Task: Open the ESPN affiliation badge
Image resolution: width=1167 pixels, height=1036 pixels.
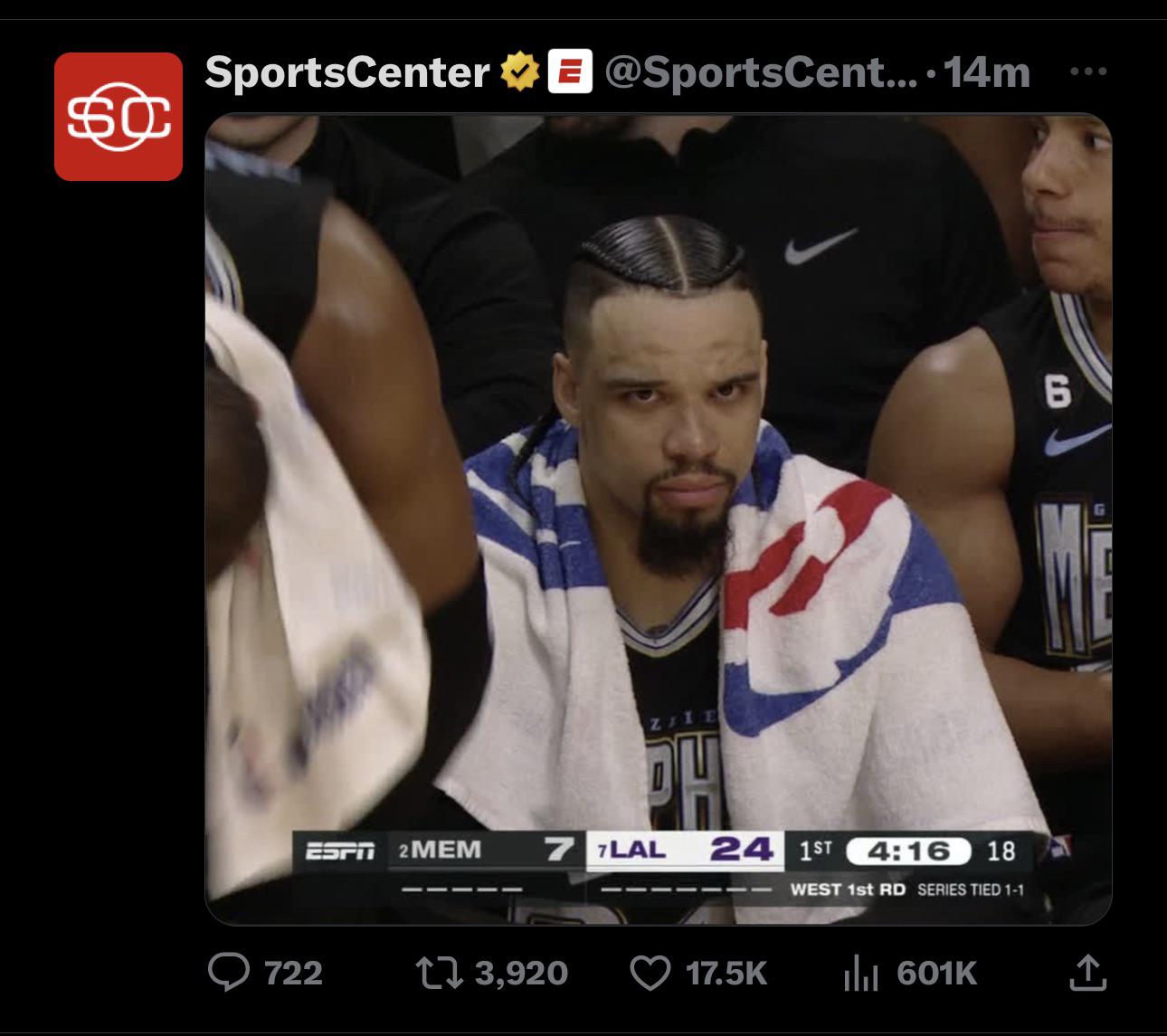Action: tap(570, 71)
